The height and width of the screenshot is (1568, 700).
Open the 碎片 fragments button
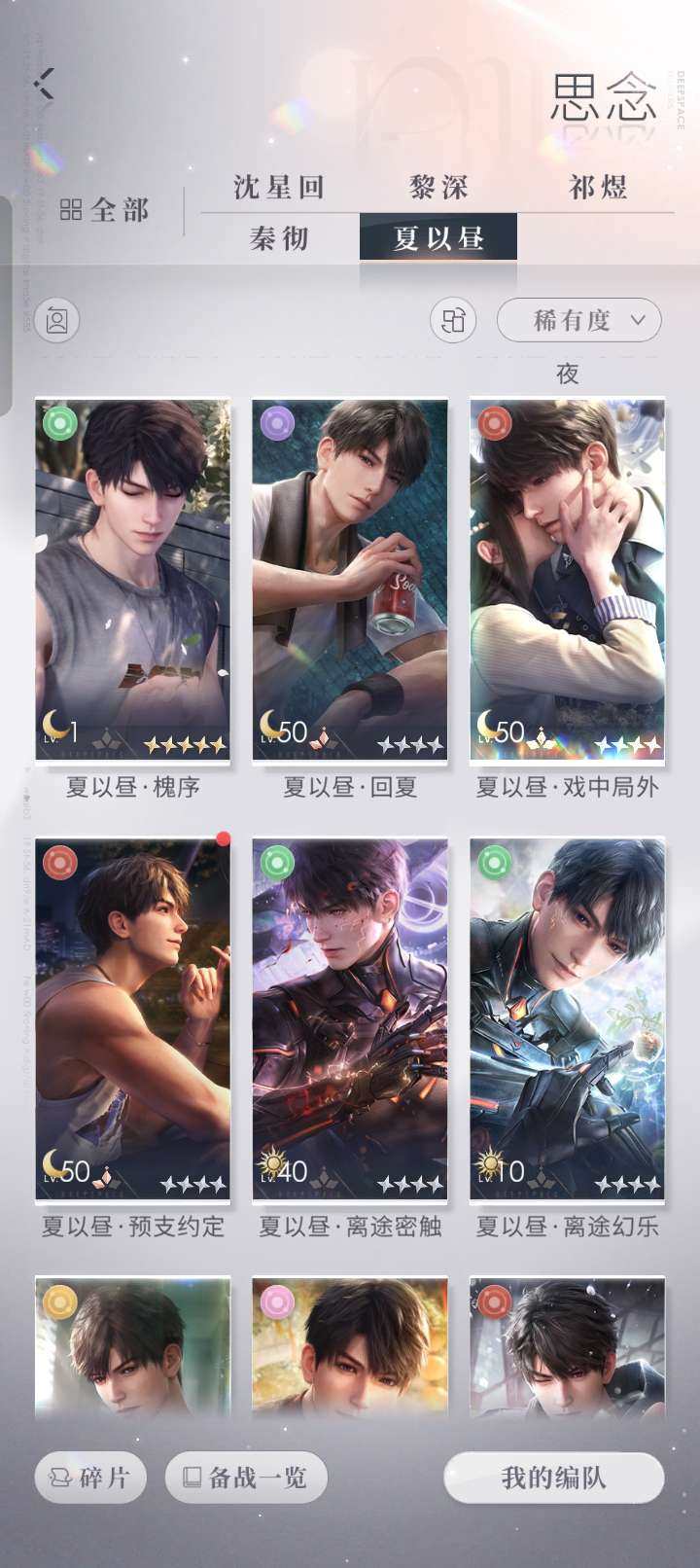pos(90,1478)
